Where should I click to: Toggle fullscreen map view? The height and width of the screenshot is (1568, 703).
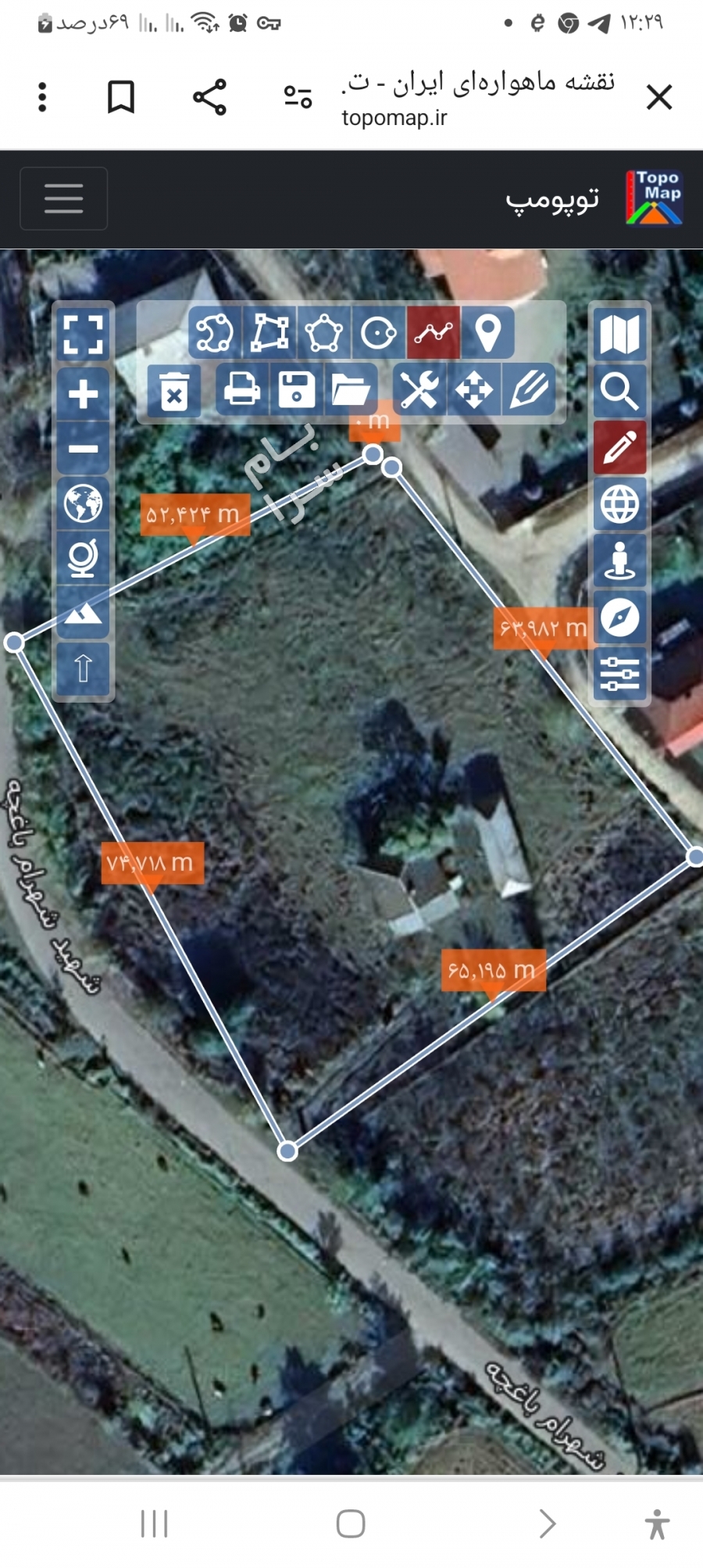click(x=83, y=335)
